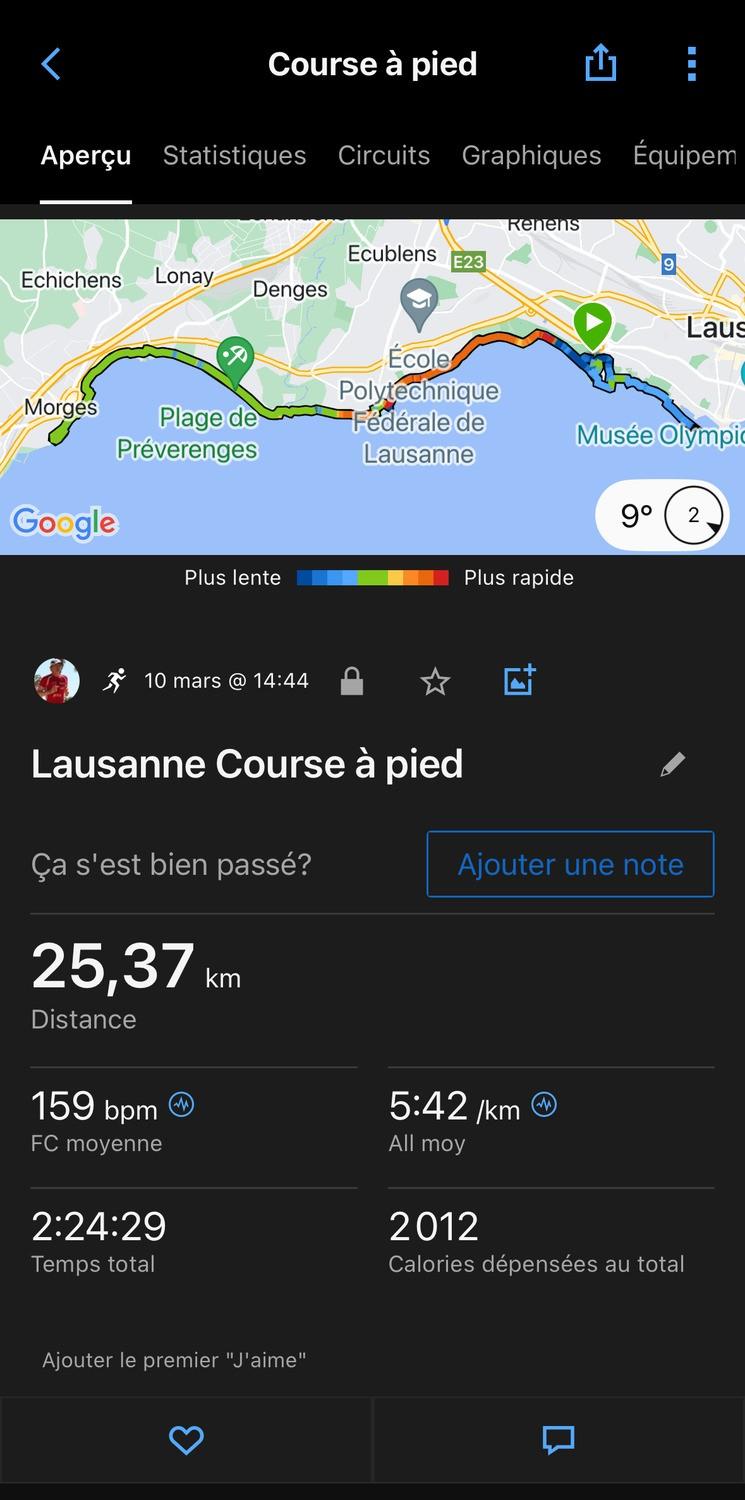Tap the green start marker on the map
The width and height of the screenshot is (745, 1500).
592,323
